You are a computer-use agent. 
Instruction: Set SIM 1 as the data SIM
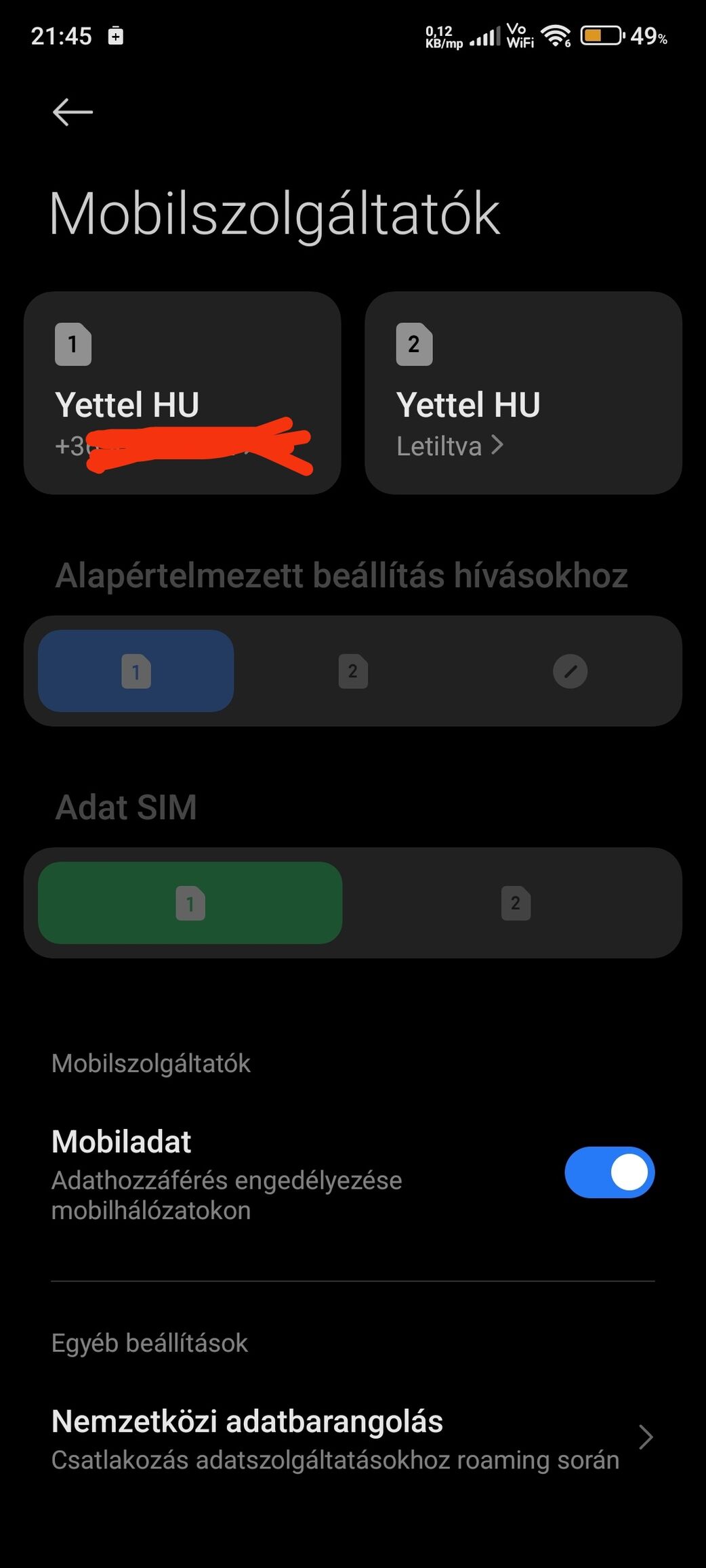(x=190, y=903)
